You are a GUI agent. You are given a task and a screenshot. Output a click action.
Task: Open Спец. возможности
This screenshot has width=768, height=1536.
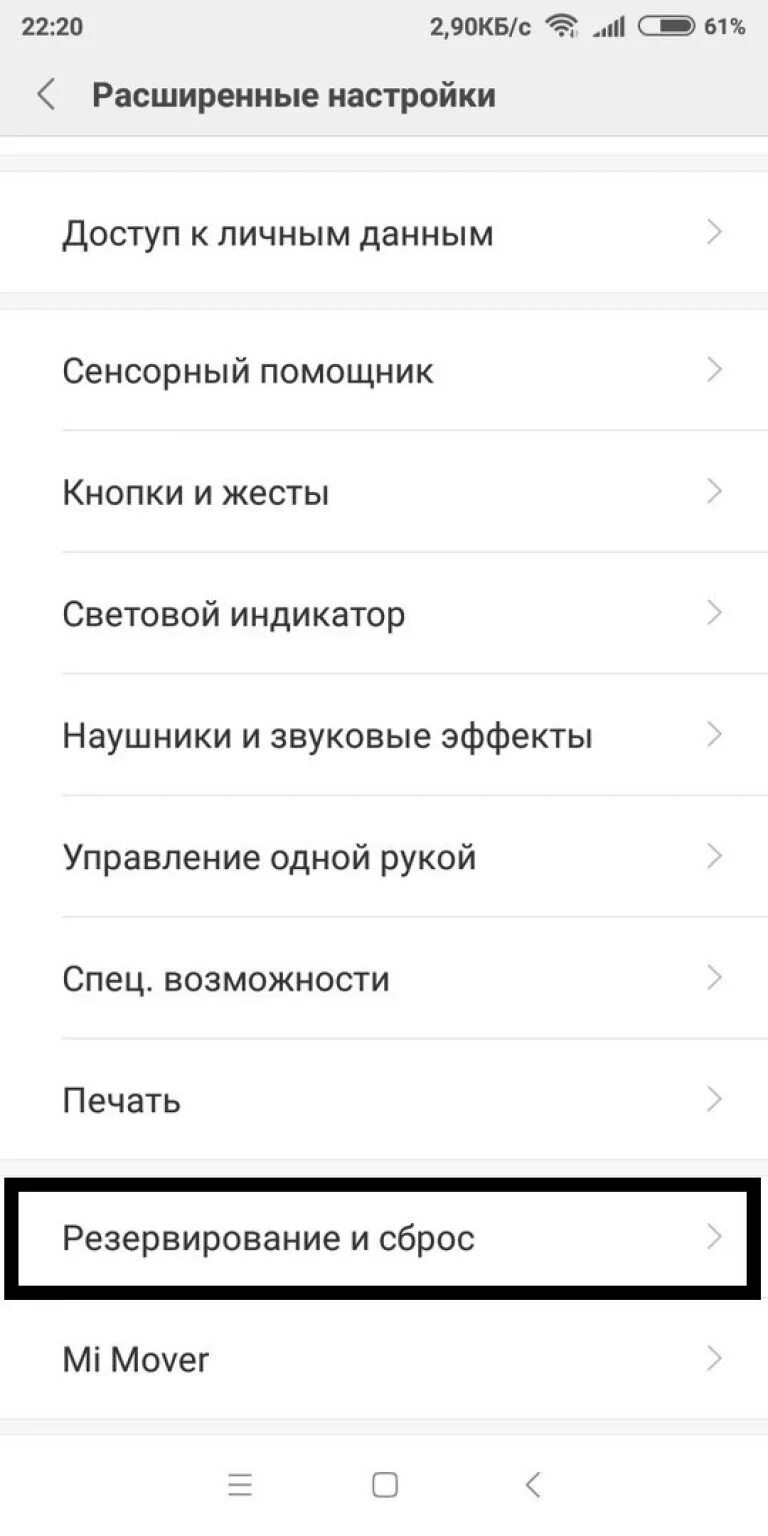[384, 978]
